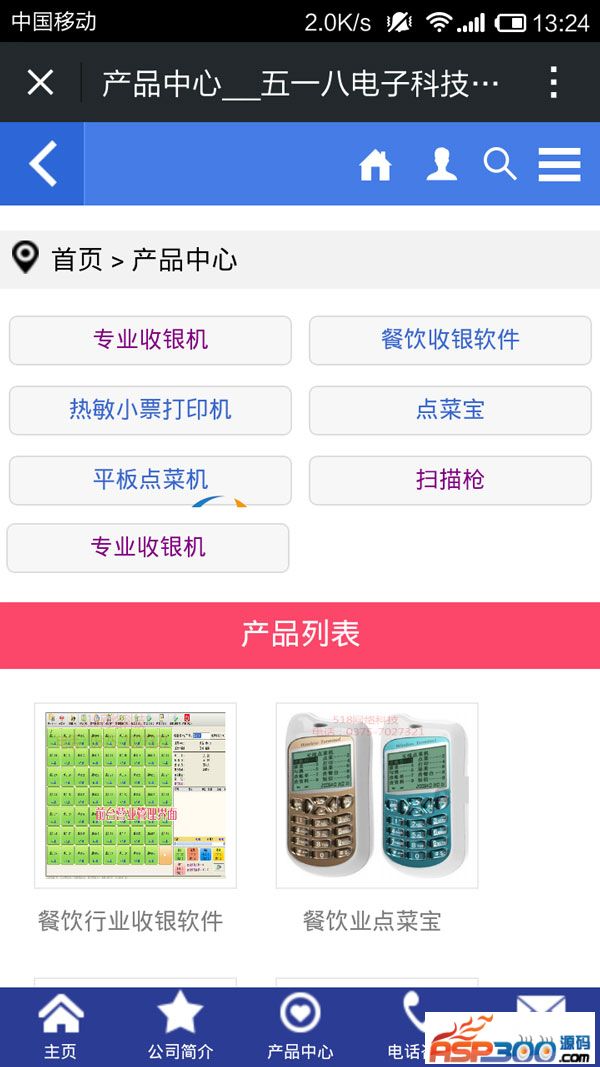Open the search magnifier
The width and height of the screenshot is (600, 1067).
click(500, 164)
